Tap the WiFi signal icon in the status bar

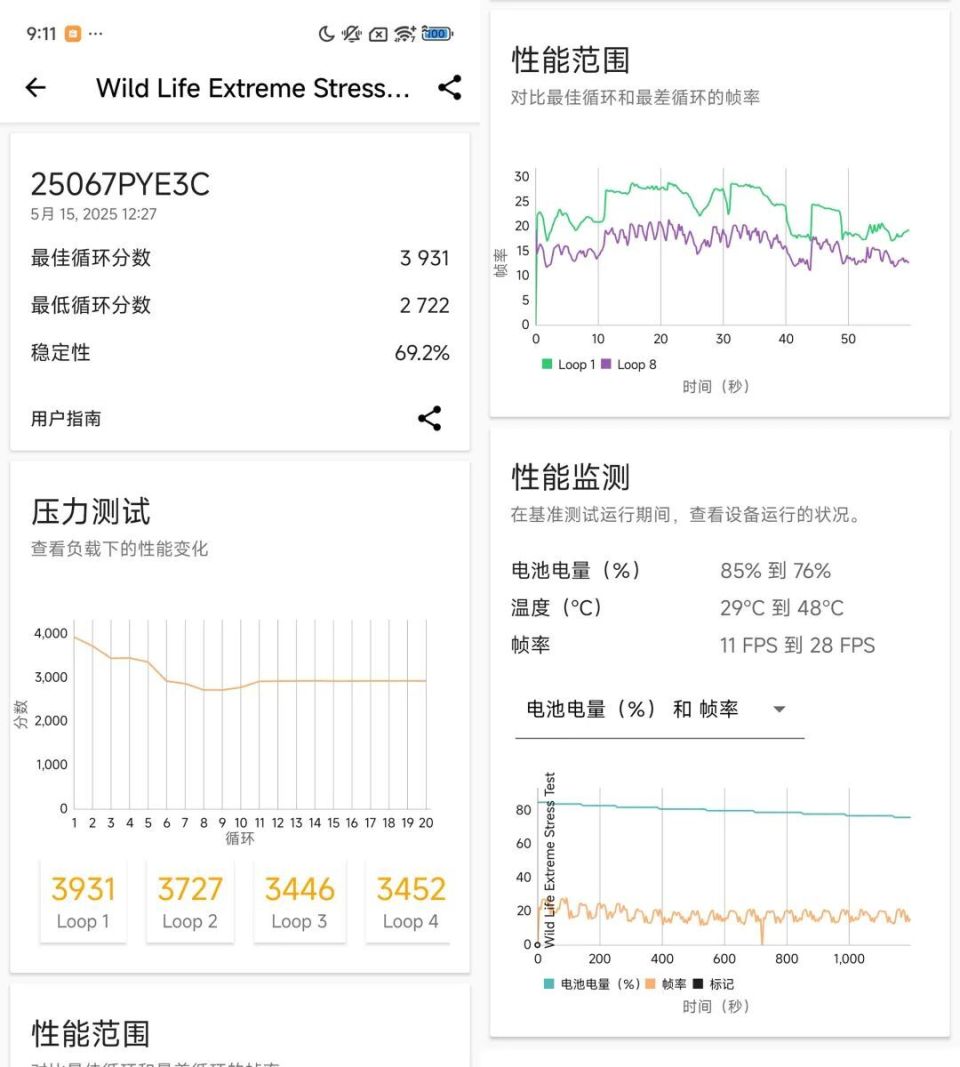pyautogui.click(x=405, y=34)
